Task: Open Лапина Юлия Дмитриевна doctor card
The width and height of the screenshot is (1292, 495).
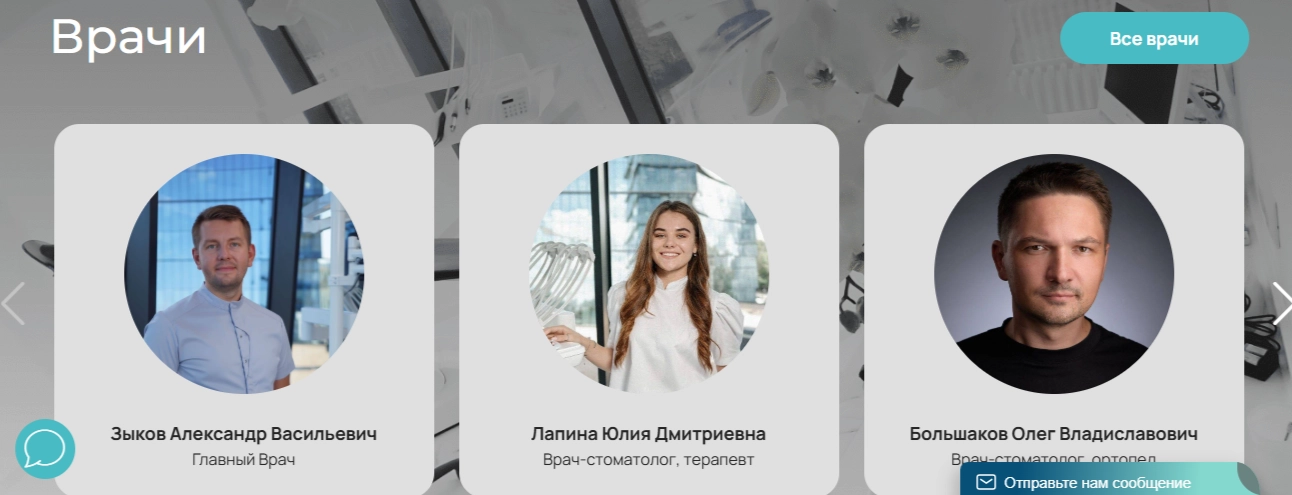Action: 648,434
